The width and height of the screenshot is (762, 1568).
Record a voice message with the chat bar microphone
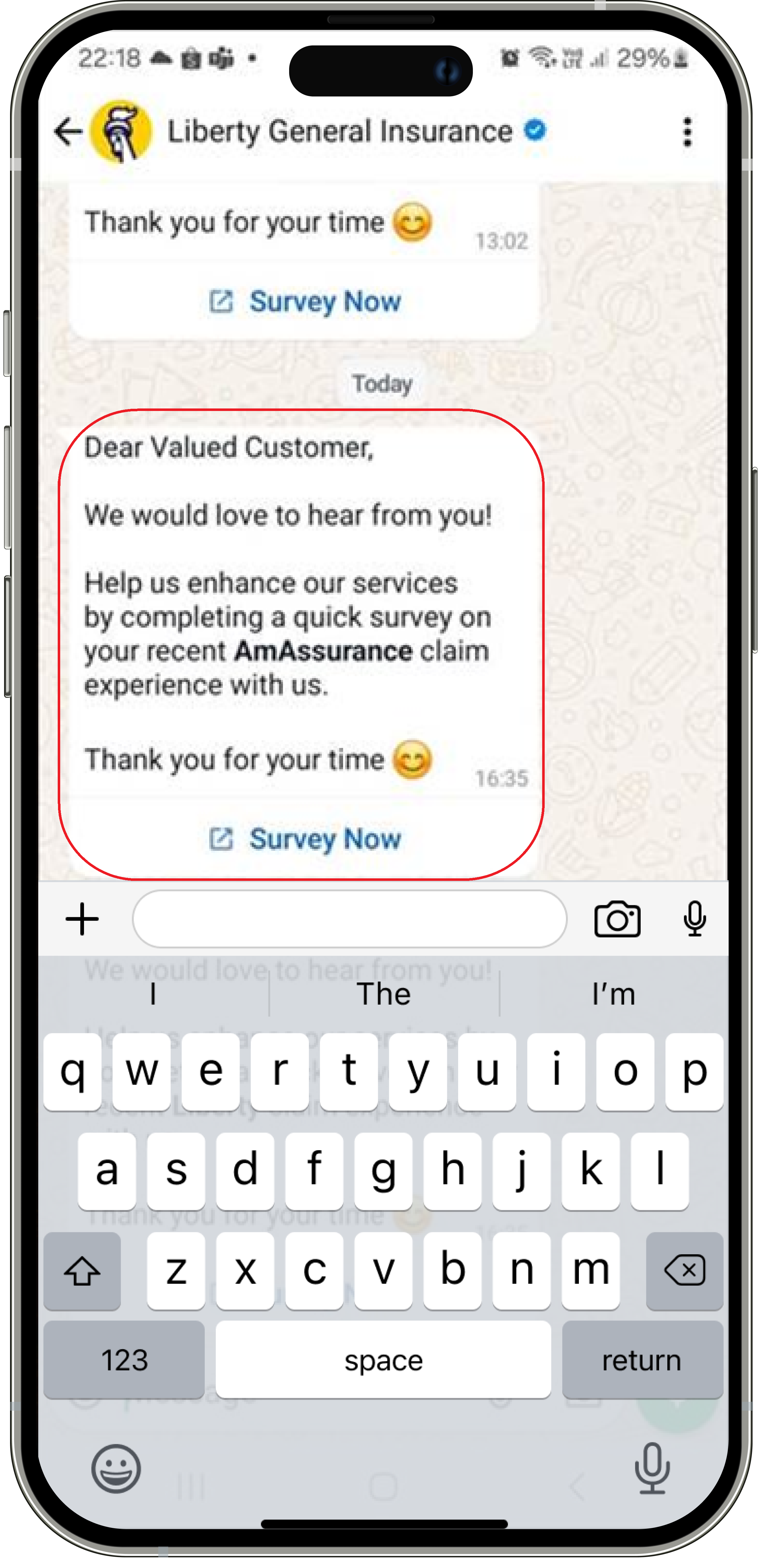point(694,919)
